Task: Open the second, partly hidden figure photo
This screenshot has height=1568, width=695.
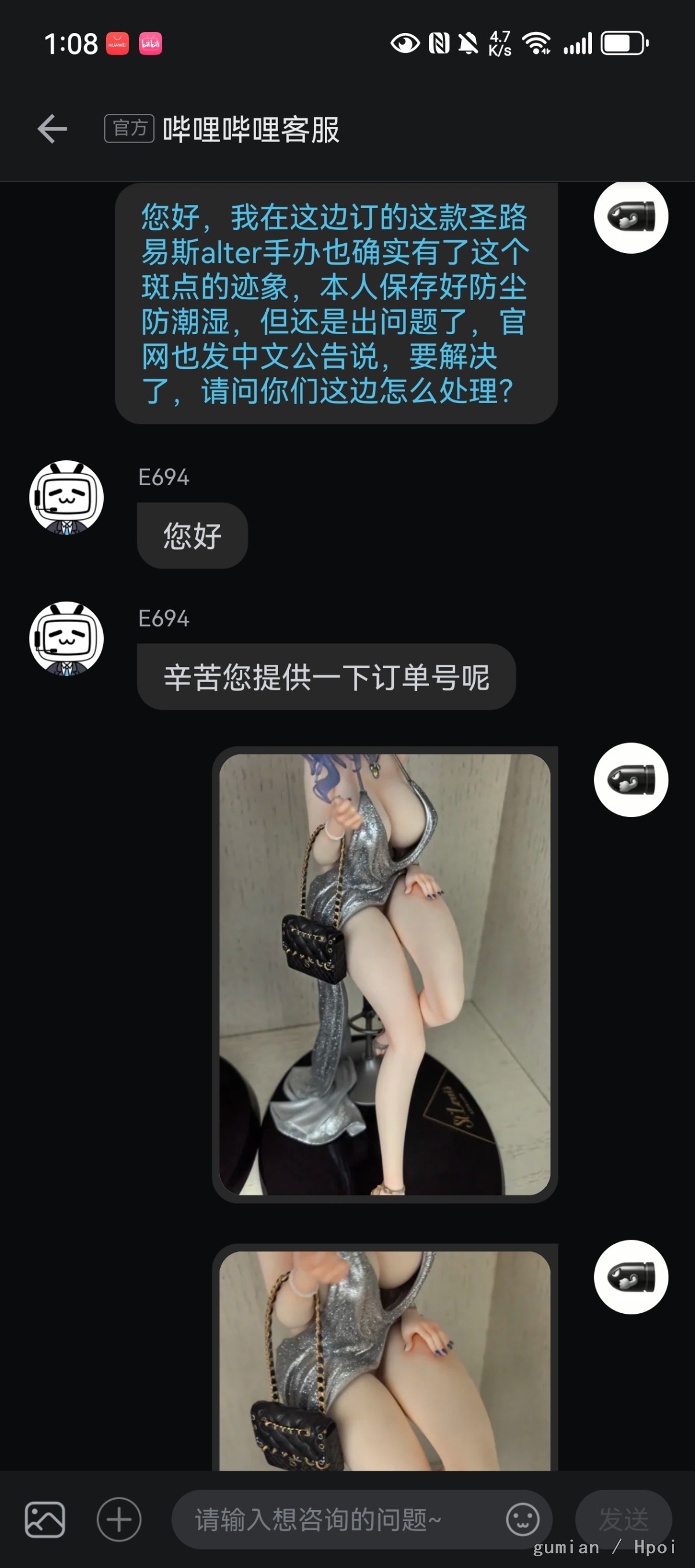Action: (385, 1361)
